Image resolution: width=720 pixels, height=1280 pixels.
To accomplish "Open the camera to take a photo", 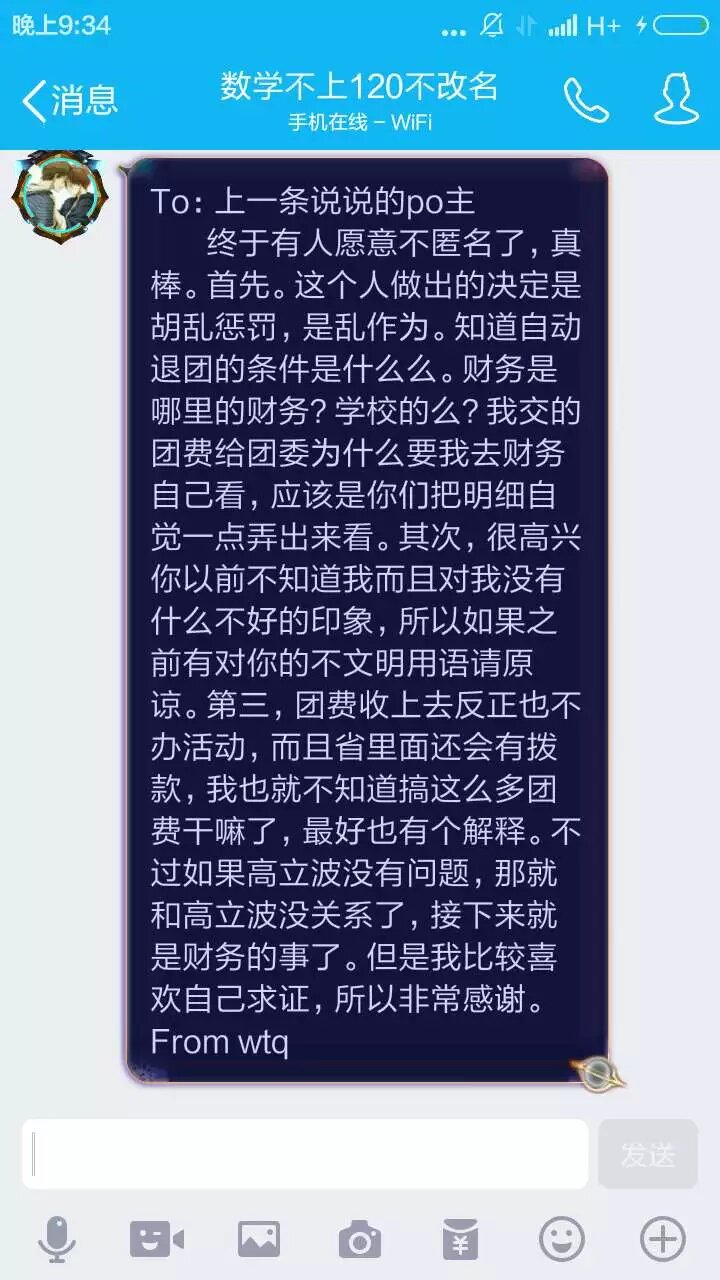I will click(x=360, y=1240).
